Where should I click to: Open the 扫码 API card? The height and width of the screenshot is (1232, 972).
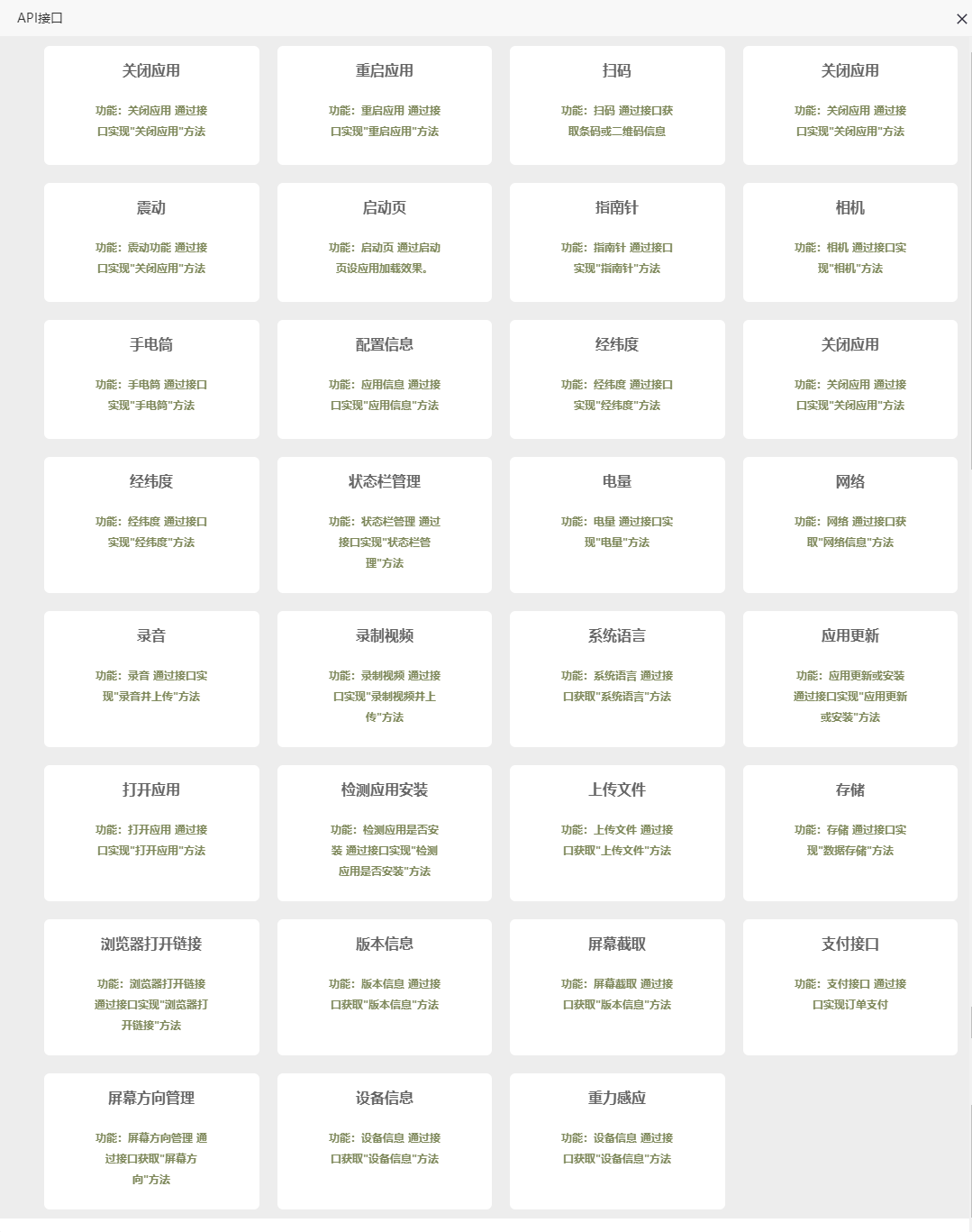(617, 105)
